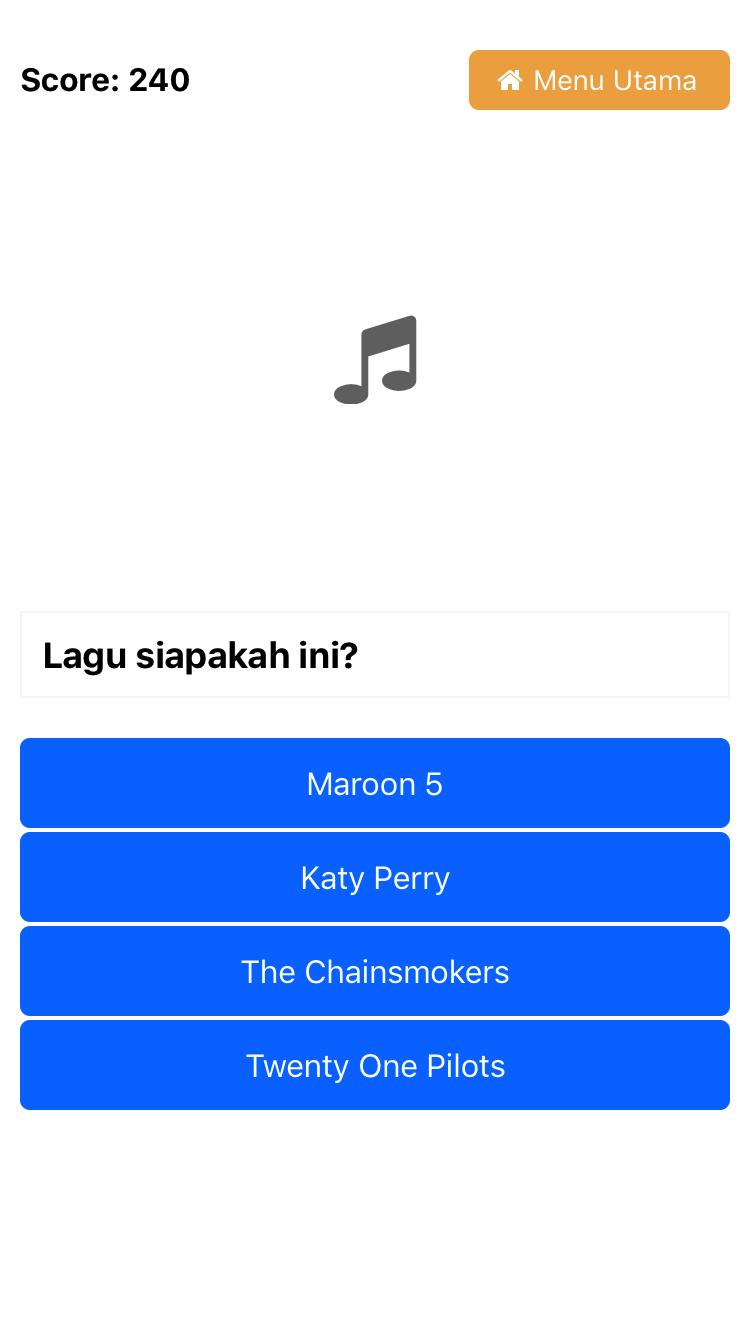Pick The Chainsmokers option

[374, 971]
